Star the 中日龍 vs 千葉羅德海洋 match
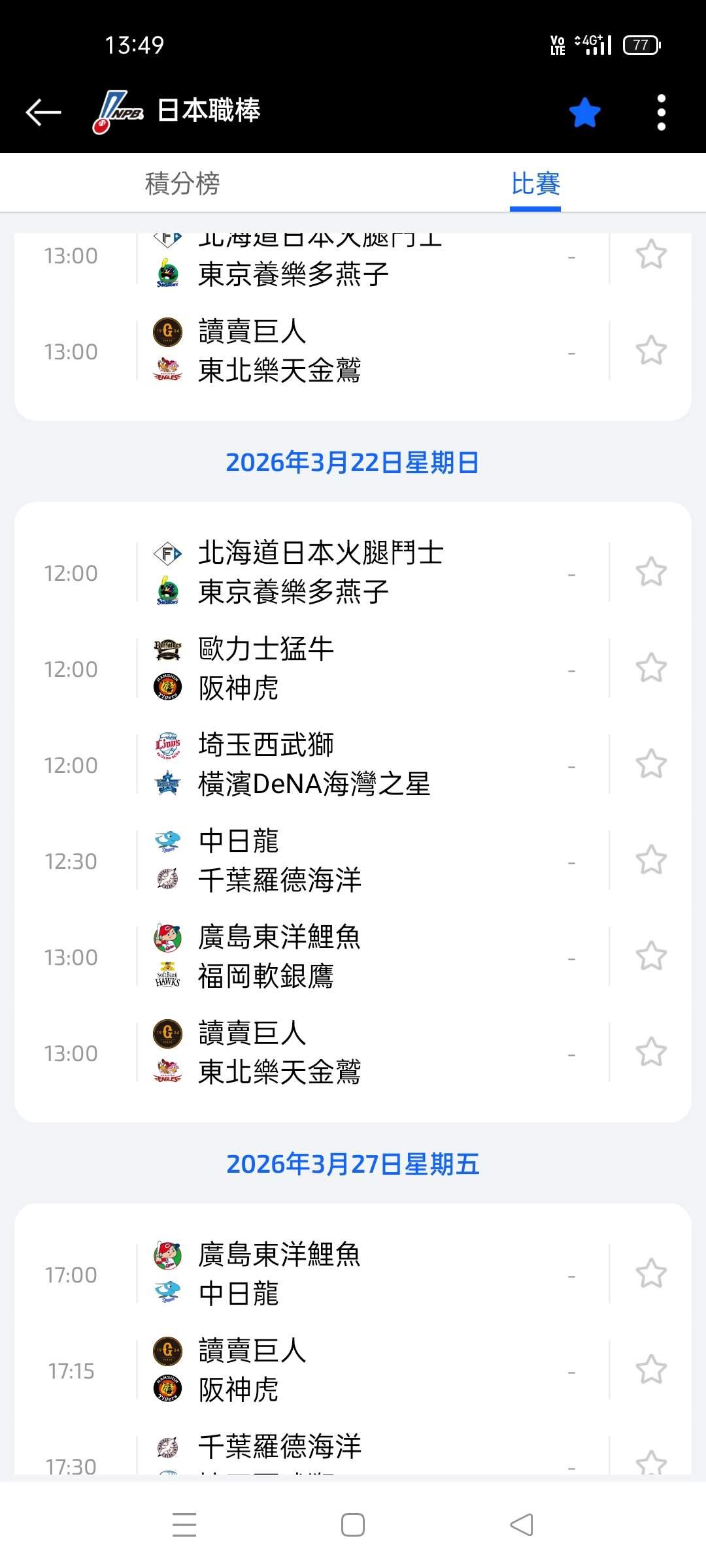The image size is (706, 1568). pos(651,860)
